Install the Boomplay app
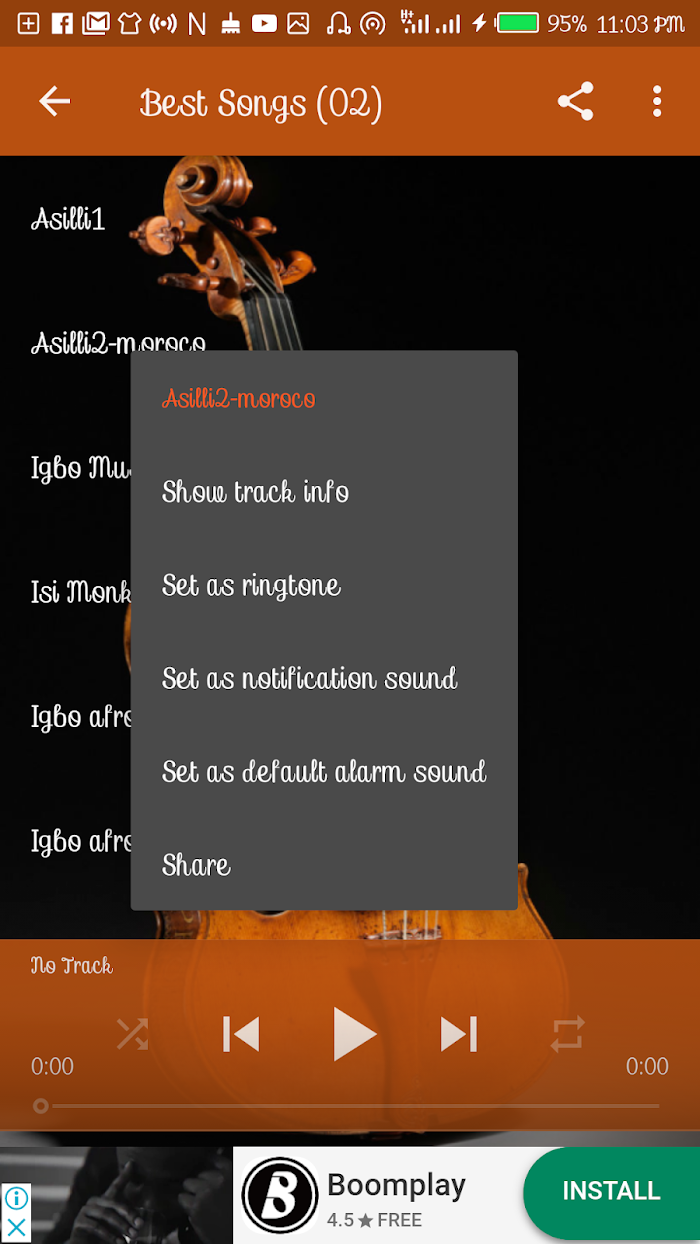Screen dimensions: 700x1244 click(x=610, y=1191)
